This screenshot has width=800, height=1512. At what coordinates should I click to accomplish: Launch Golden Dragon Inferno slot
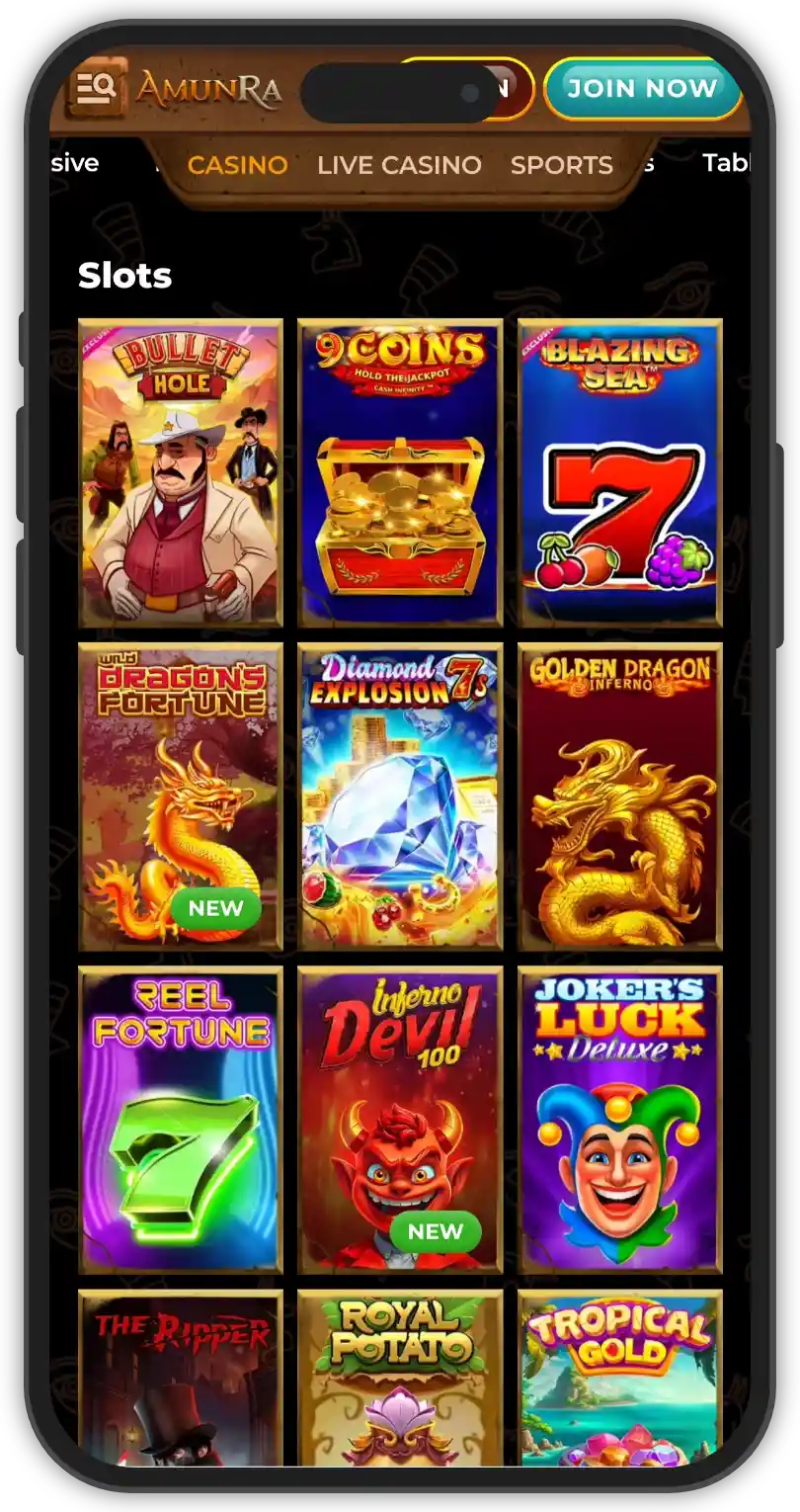620,797
